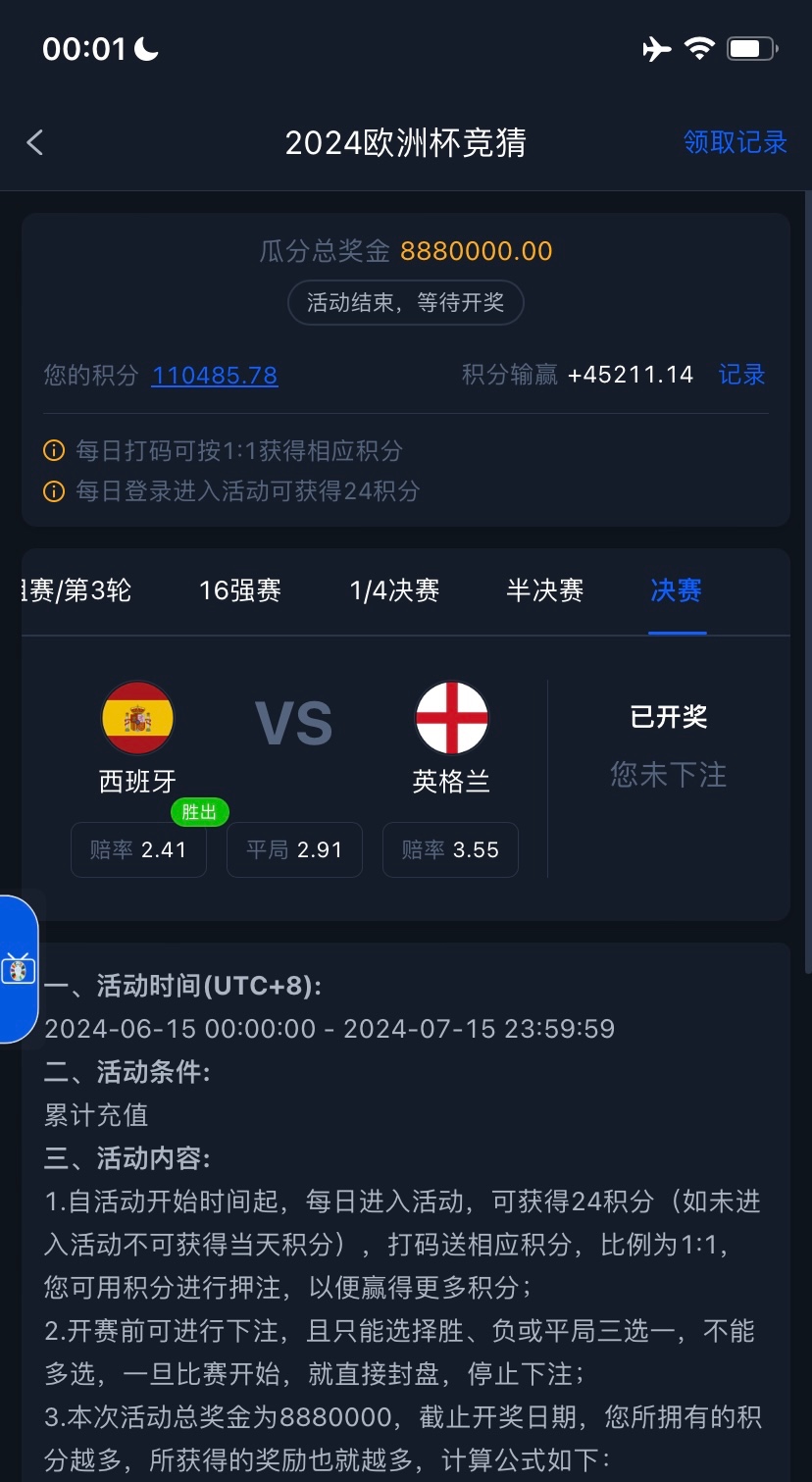The image size is (812, 1482).
Task: Select the 决赛 tab
Action: pyautogui.click(x=676, y=590)
